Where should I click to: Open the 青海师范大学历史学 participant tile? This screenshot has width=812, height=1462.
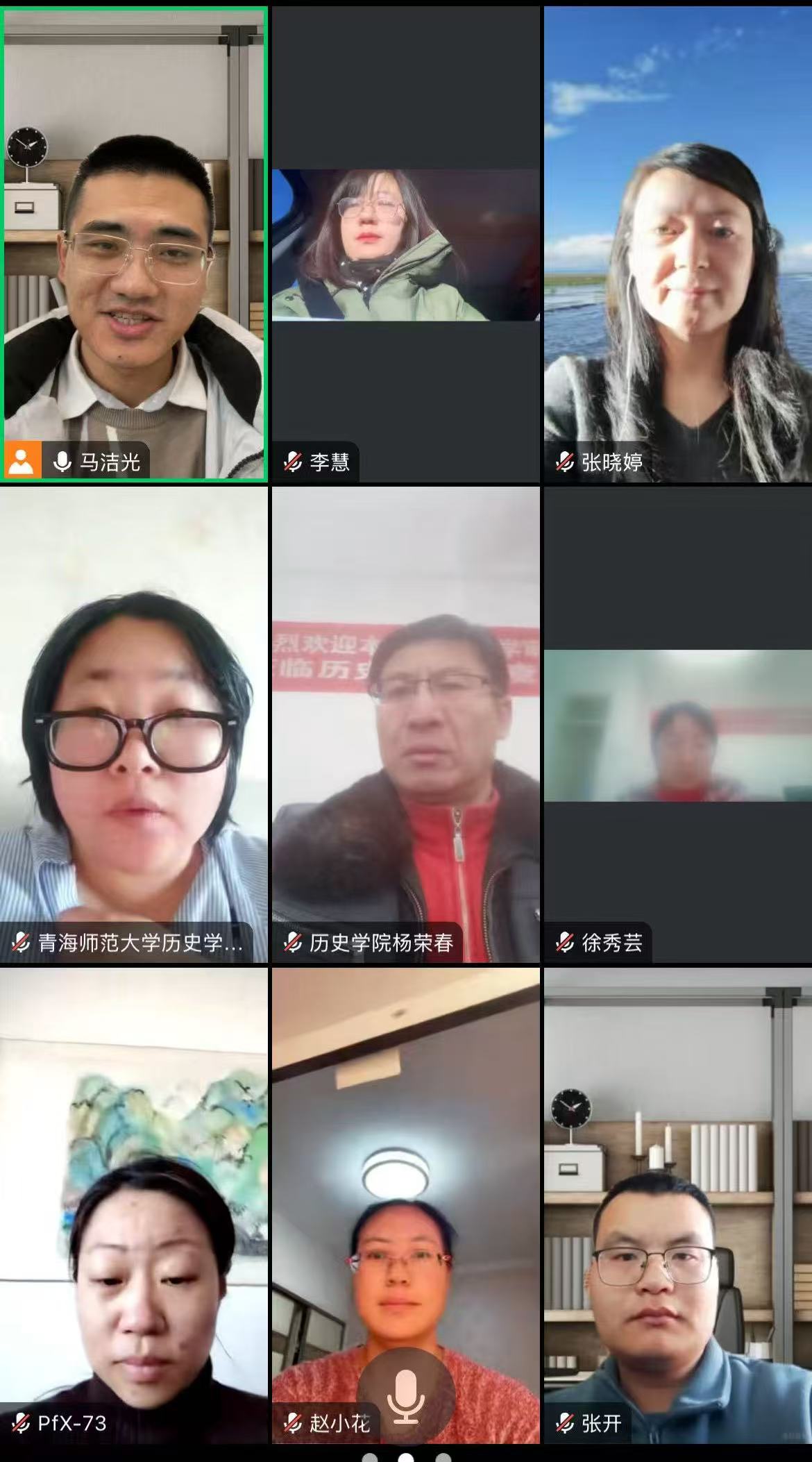click(x=134, y=723)
